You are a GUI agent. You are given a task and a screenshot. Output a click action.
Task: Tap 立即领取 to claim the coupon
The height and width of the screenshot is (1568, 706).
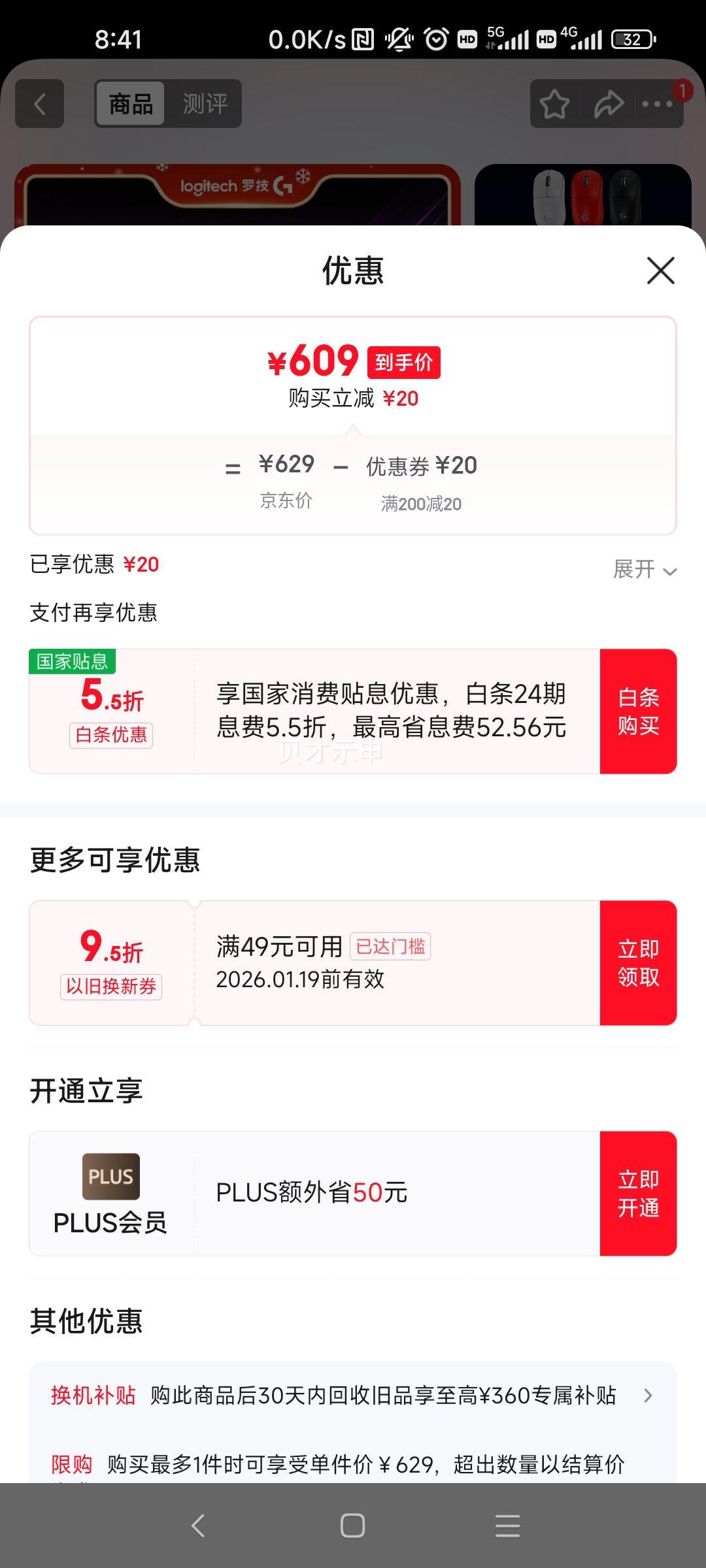pyautogui.click(x=637, y=964)
